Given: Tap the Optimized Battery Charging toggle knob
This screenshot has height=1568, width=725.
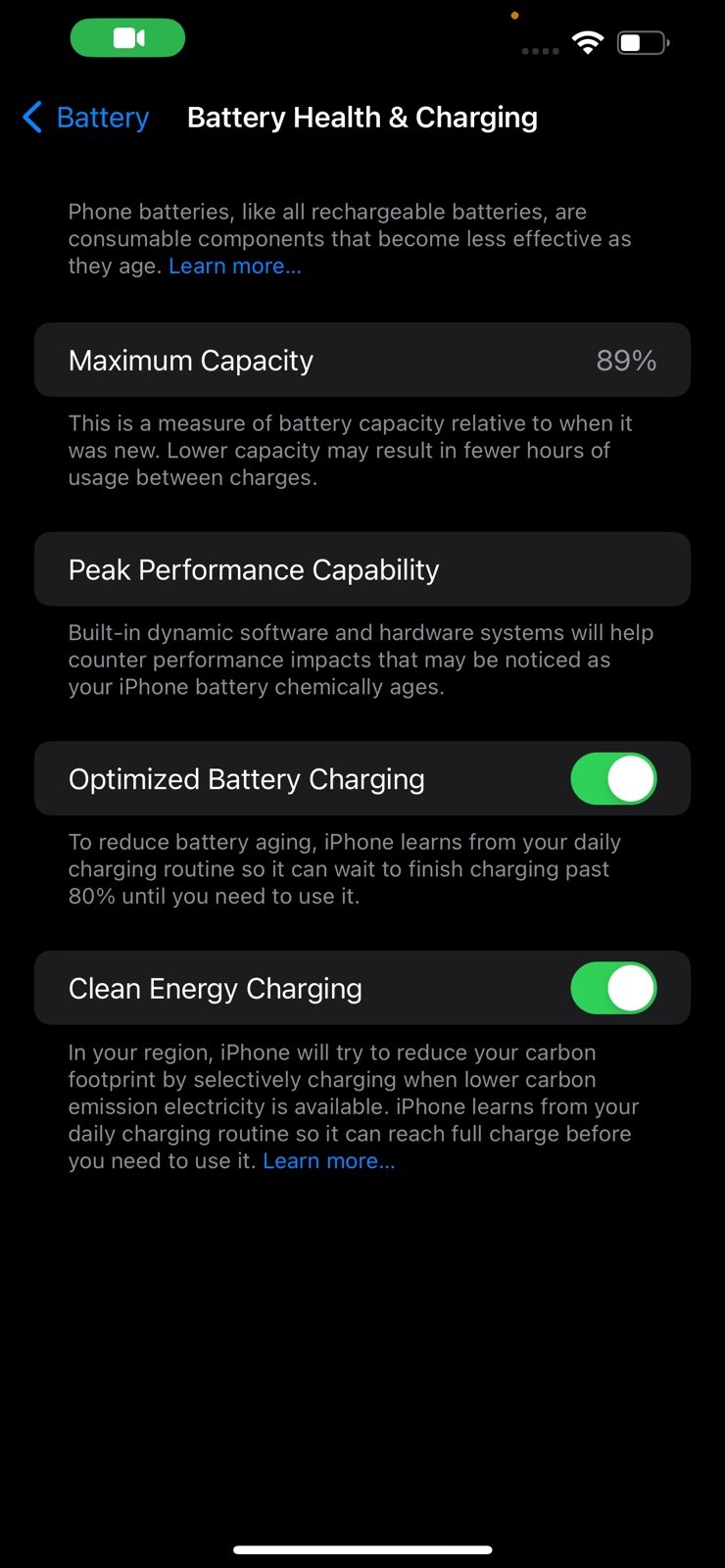Looking at the screenshot, I should tap(632, 778).
